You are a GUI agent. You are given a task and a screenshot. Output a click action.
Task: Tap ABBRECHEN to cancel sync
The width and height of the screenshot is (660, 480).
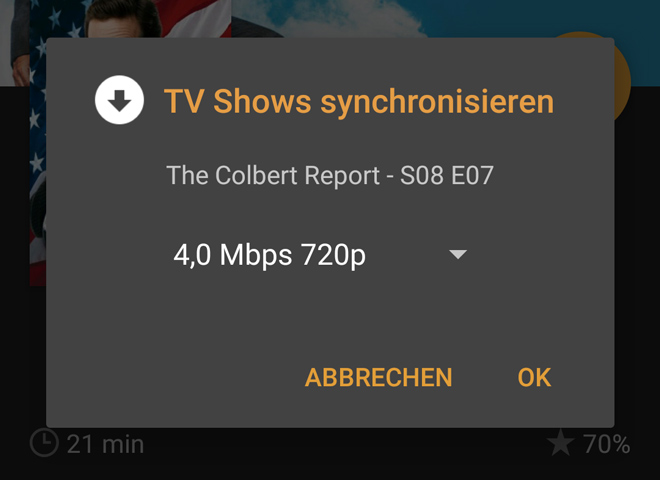click(378, 377)
